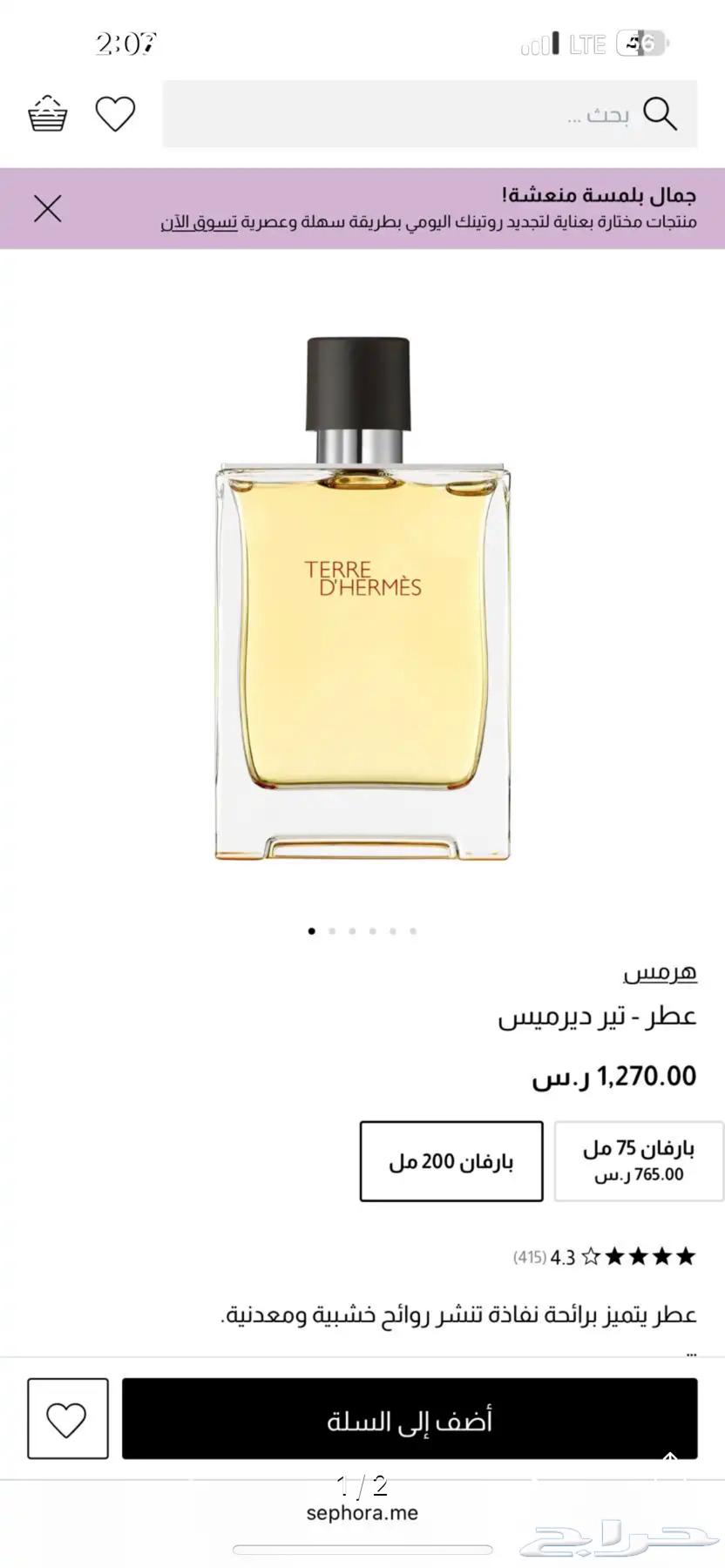Open the تسوق الآن link
Screen dimensions: 725x1568
(199, 222)
